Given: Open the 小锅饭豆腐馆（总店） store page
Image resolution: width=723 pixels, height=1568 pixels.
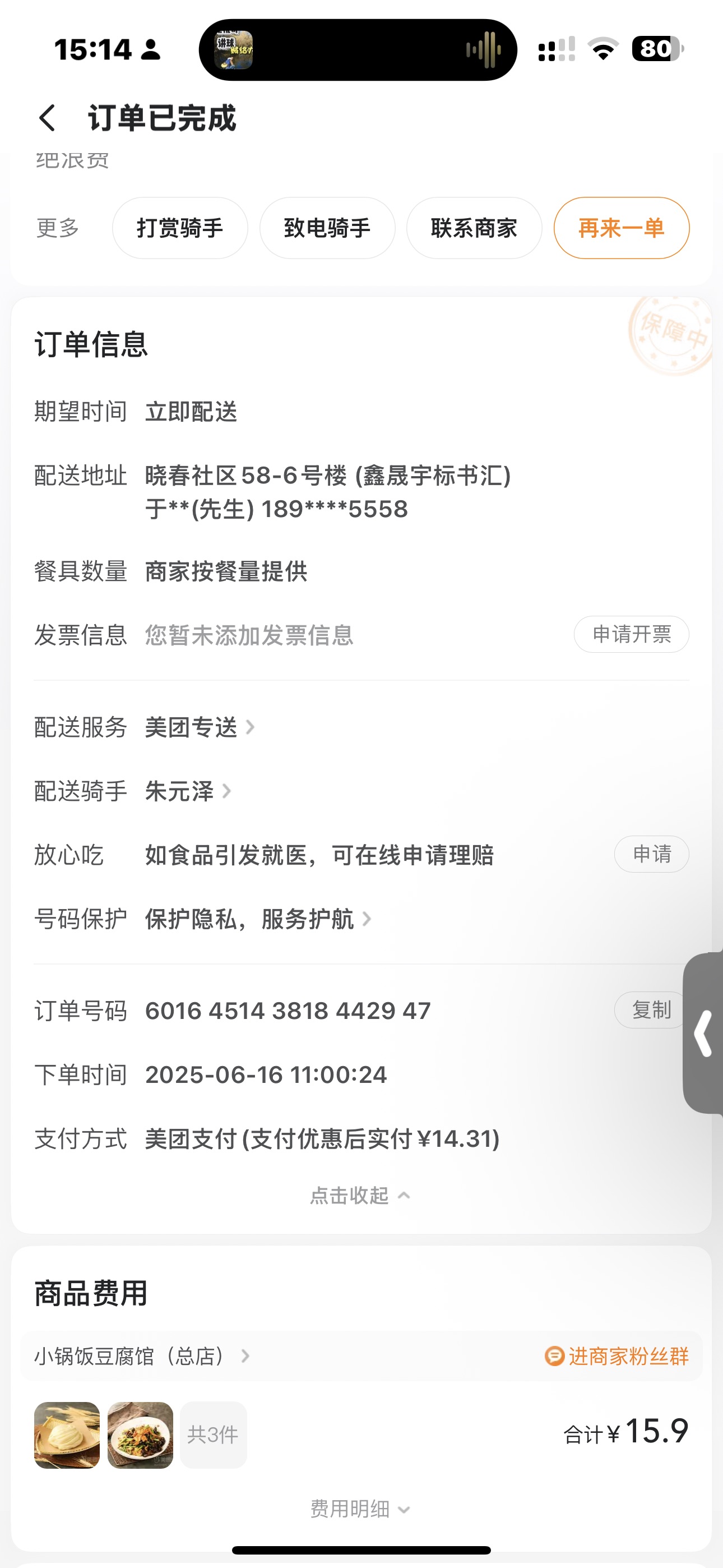Looking at the screenshot, I should pos(141,1355).
